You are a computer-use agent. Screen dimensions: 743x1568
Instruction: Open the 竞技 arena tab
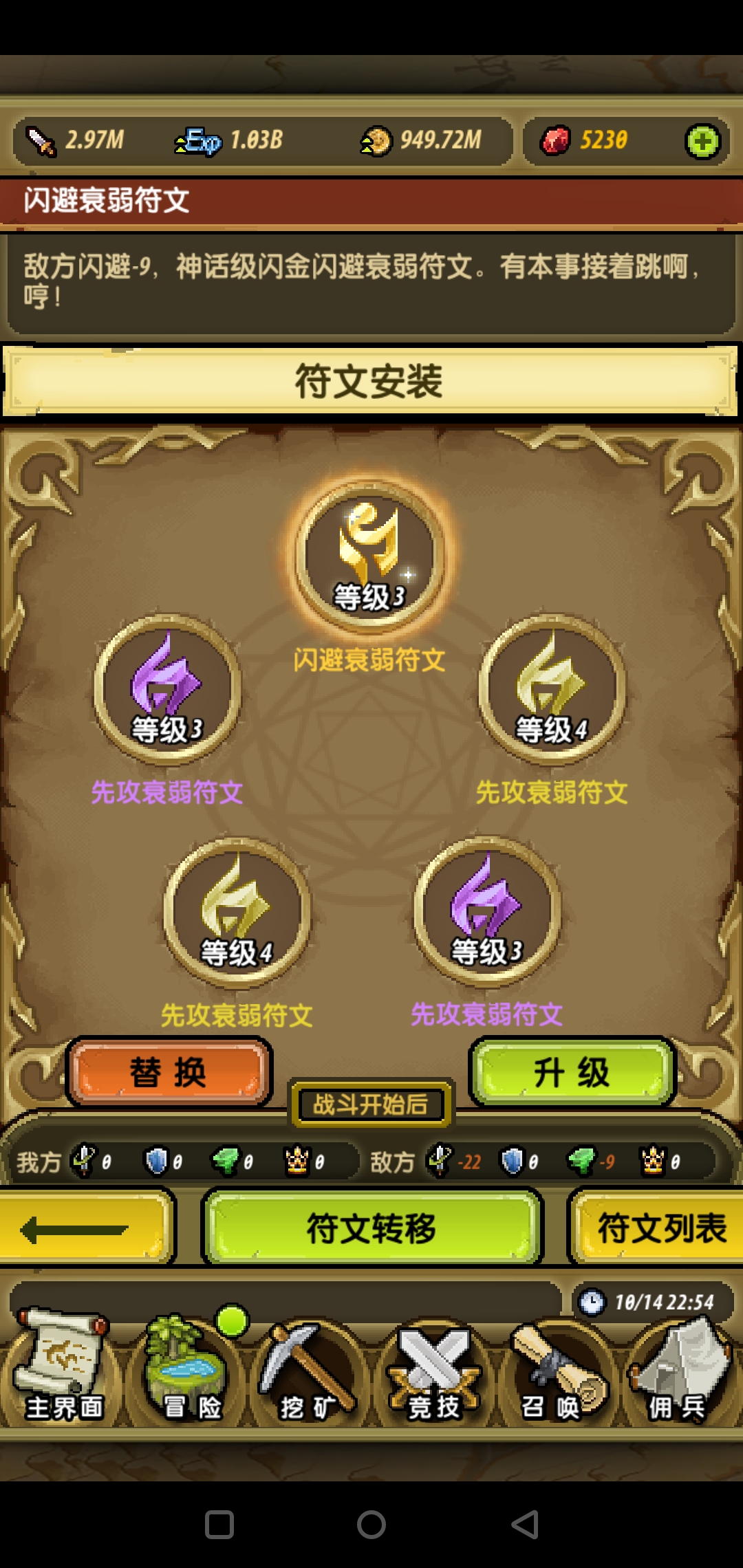click(433, 1369)
